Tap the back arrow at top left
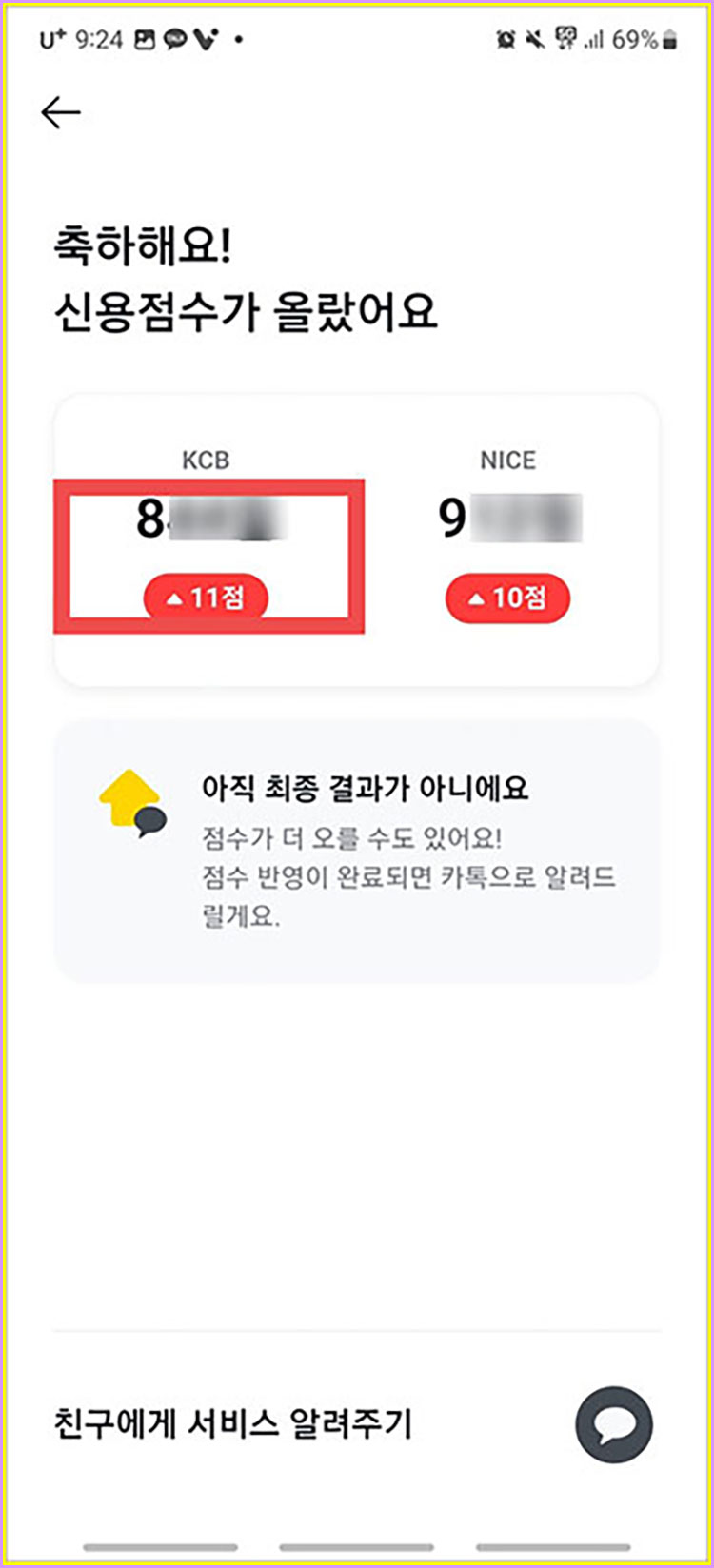This screenshot has height=1568, width=714. pos(60,111)
